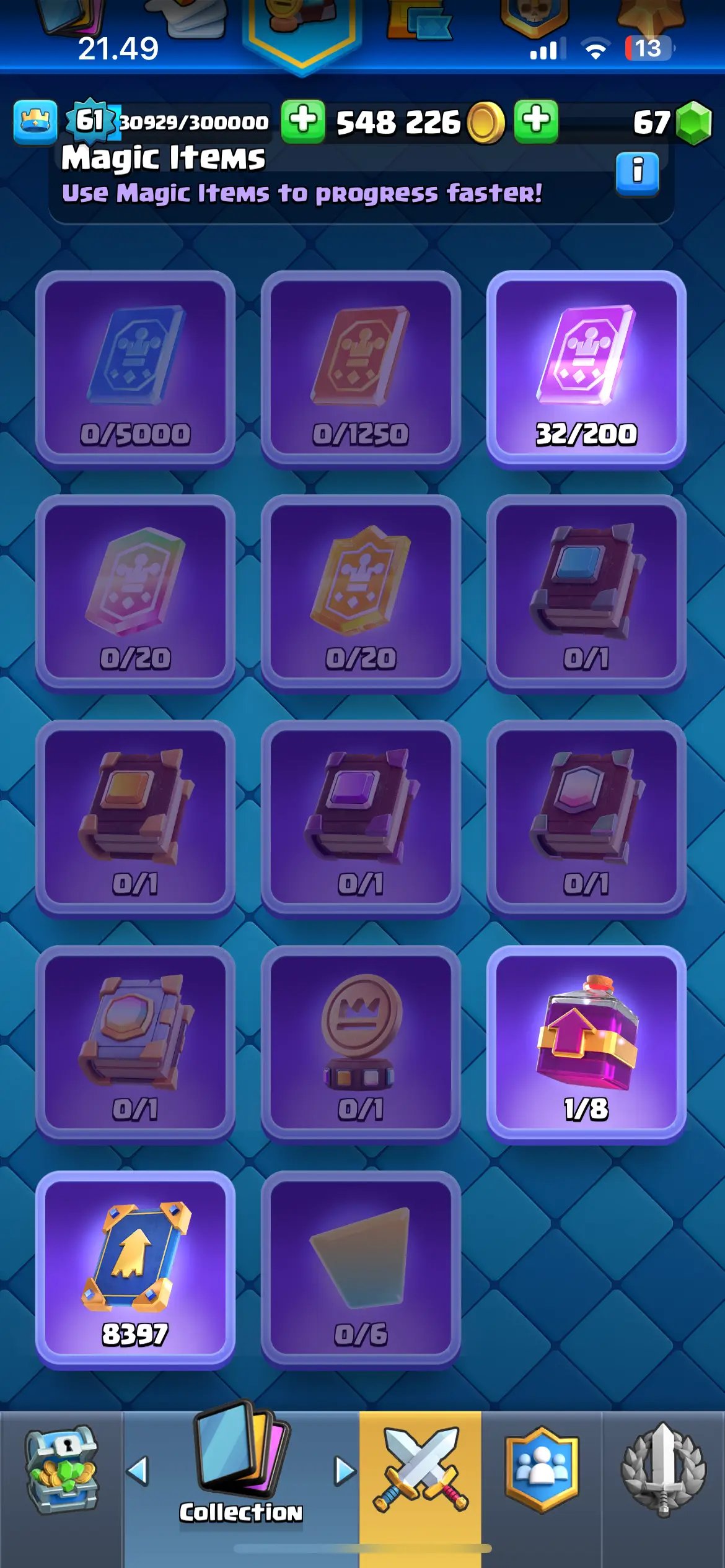
Task: Open the chest key item 1/8
Action: (x=586, y=1045)
